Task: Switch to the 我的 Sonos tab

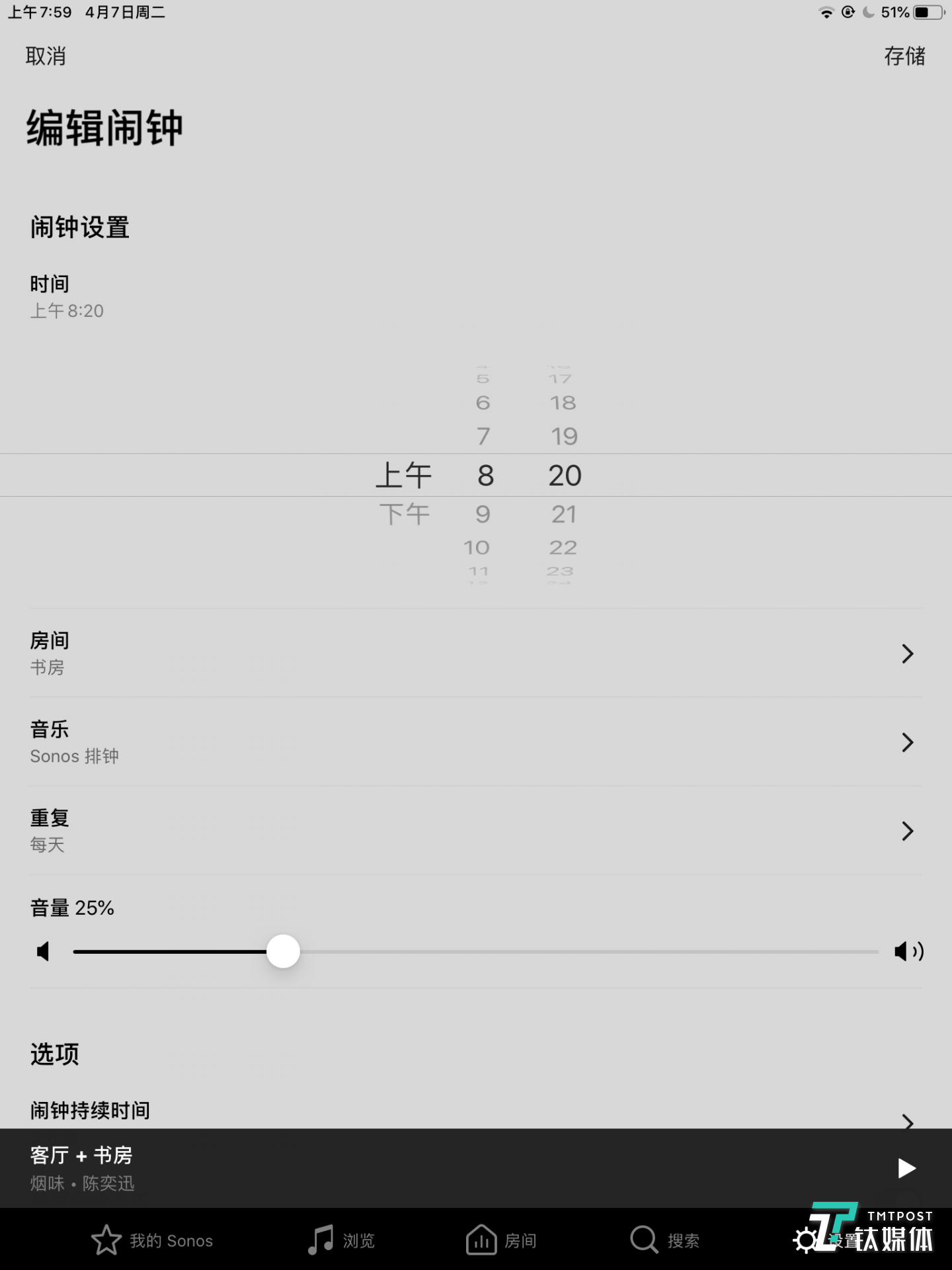Action: pyautogui.click(x=153, y=1240)
